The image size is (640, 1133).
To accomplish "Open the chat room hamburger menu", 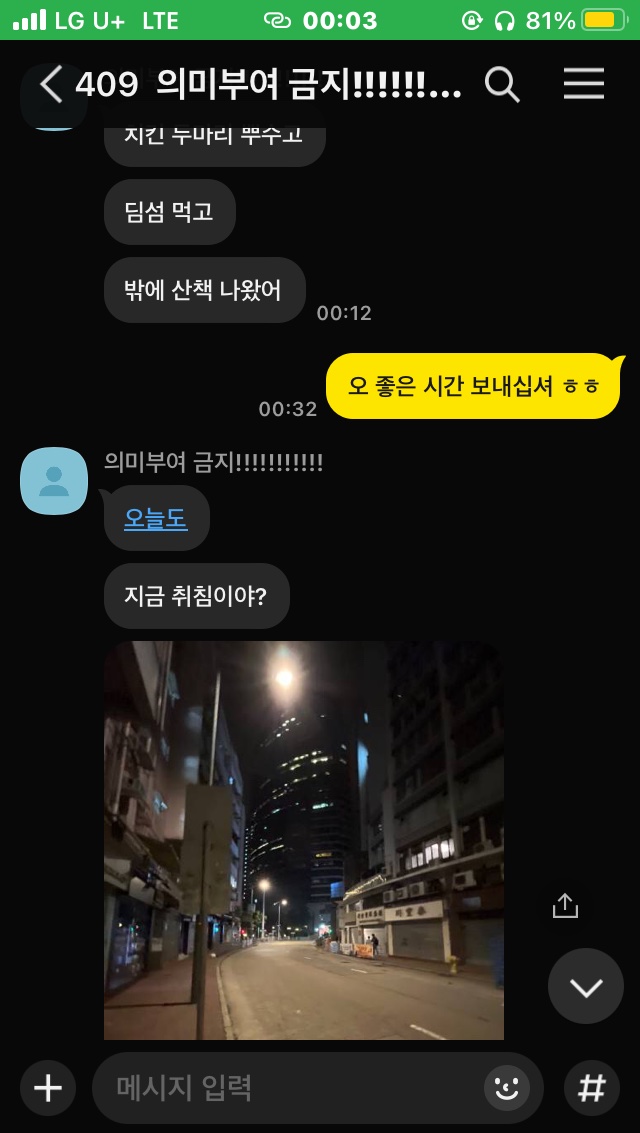I will [584, 85].
